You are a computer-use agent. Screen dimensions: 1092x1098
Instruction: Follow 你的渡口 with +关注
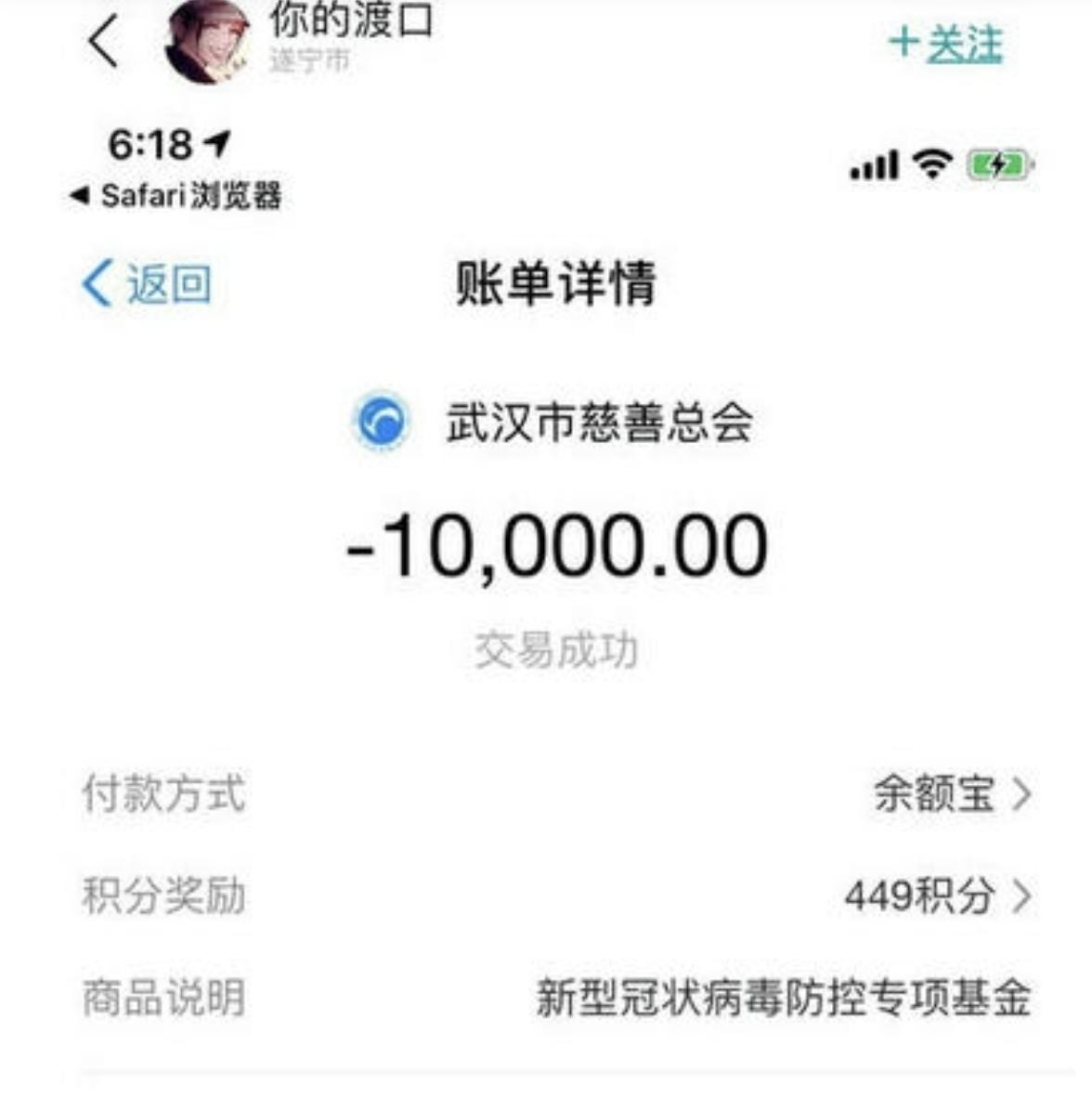945,44
